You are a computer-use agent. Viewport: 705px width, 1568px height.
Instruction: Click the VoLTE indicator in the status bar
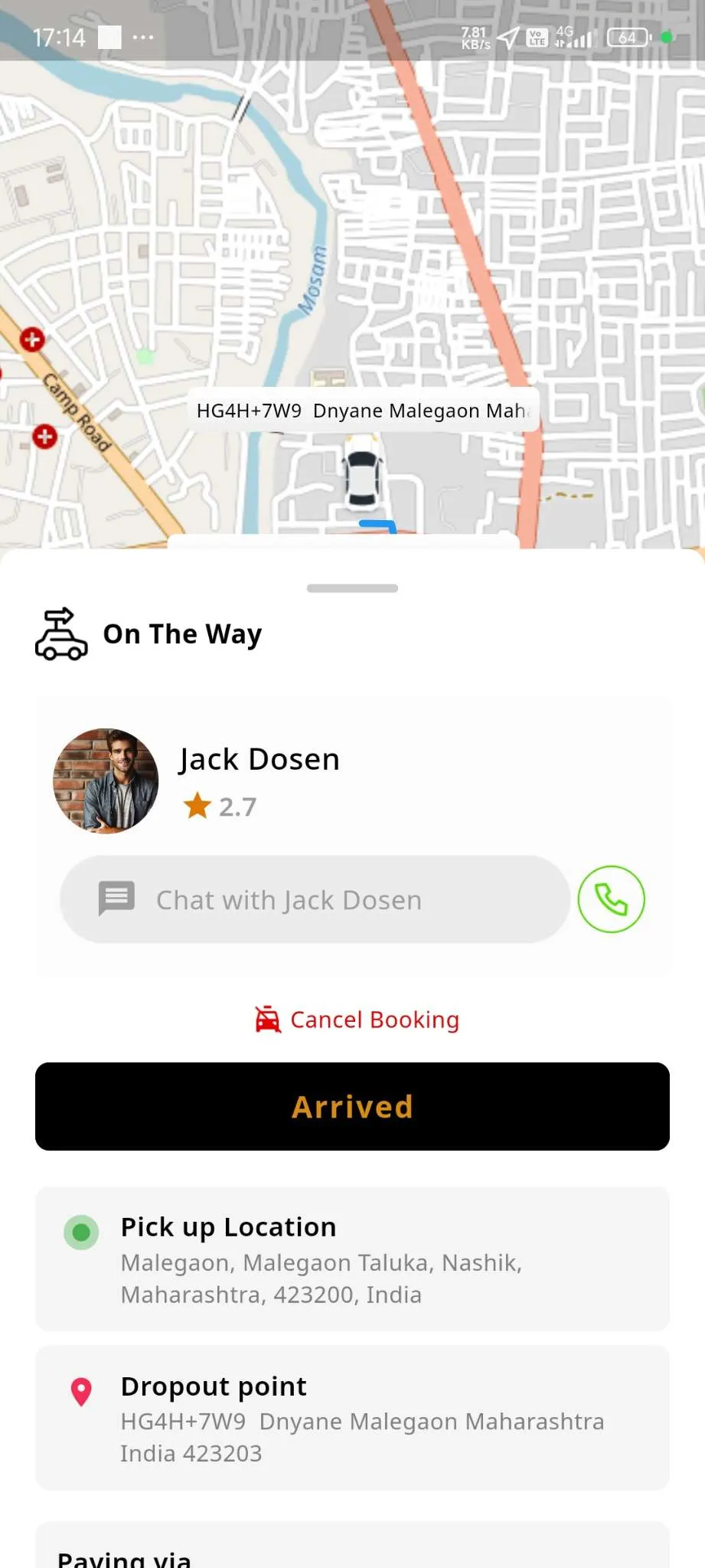pos(536,36)
